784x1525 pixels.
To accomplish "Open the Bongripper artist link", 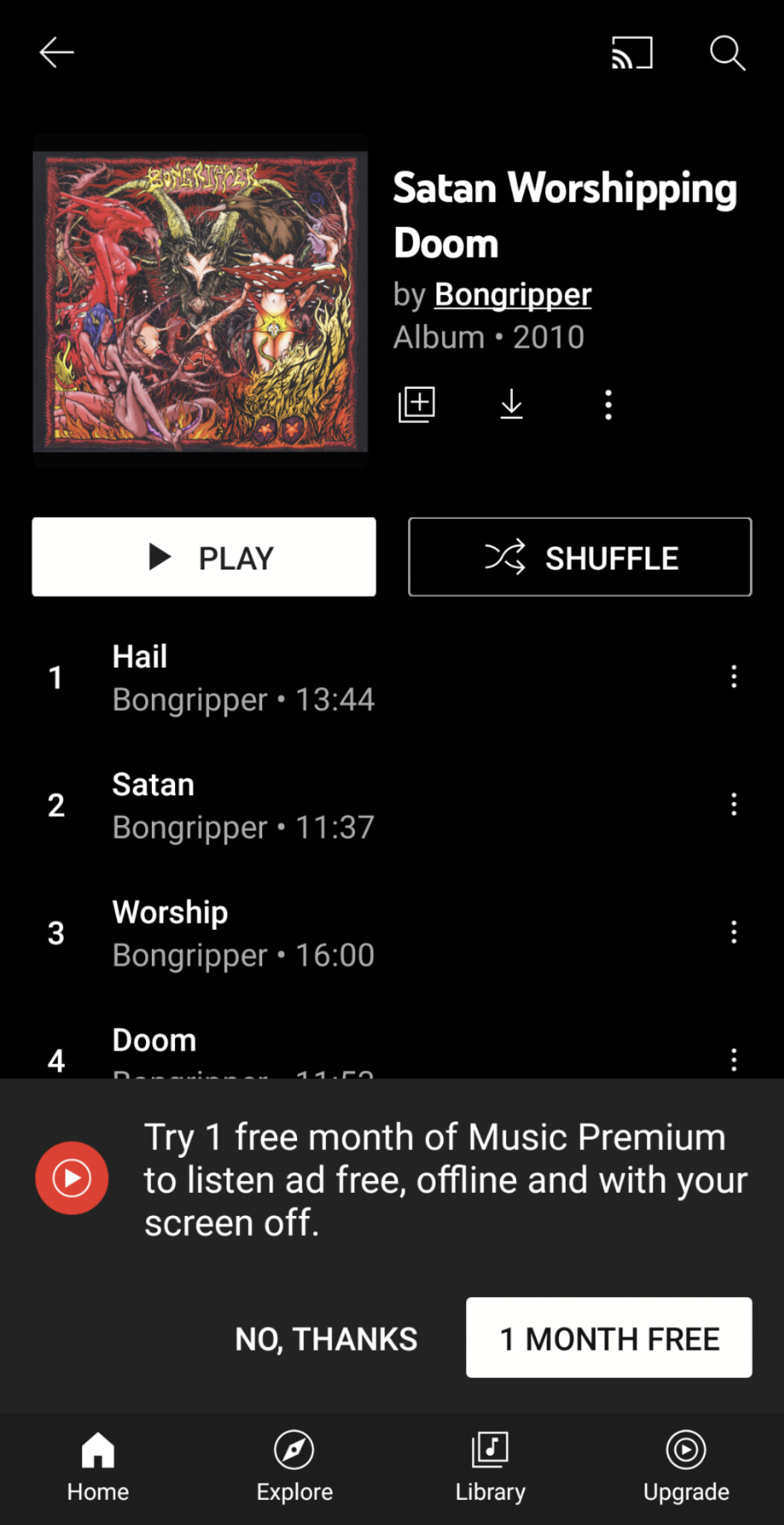I will coord(513,295).
